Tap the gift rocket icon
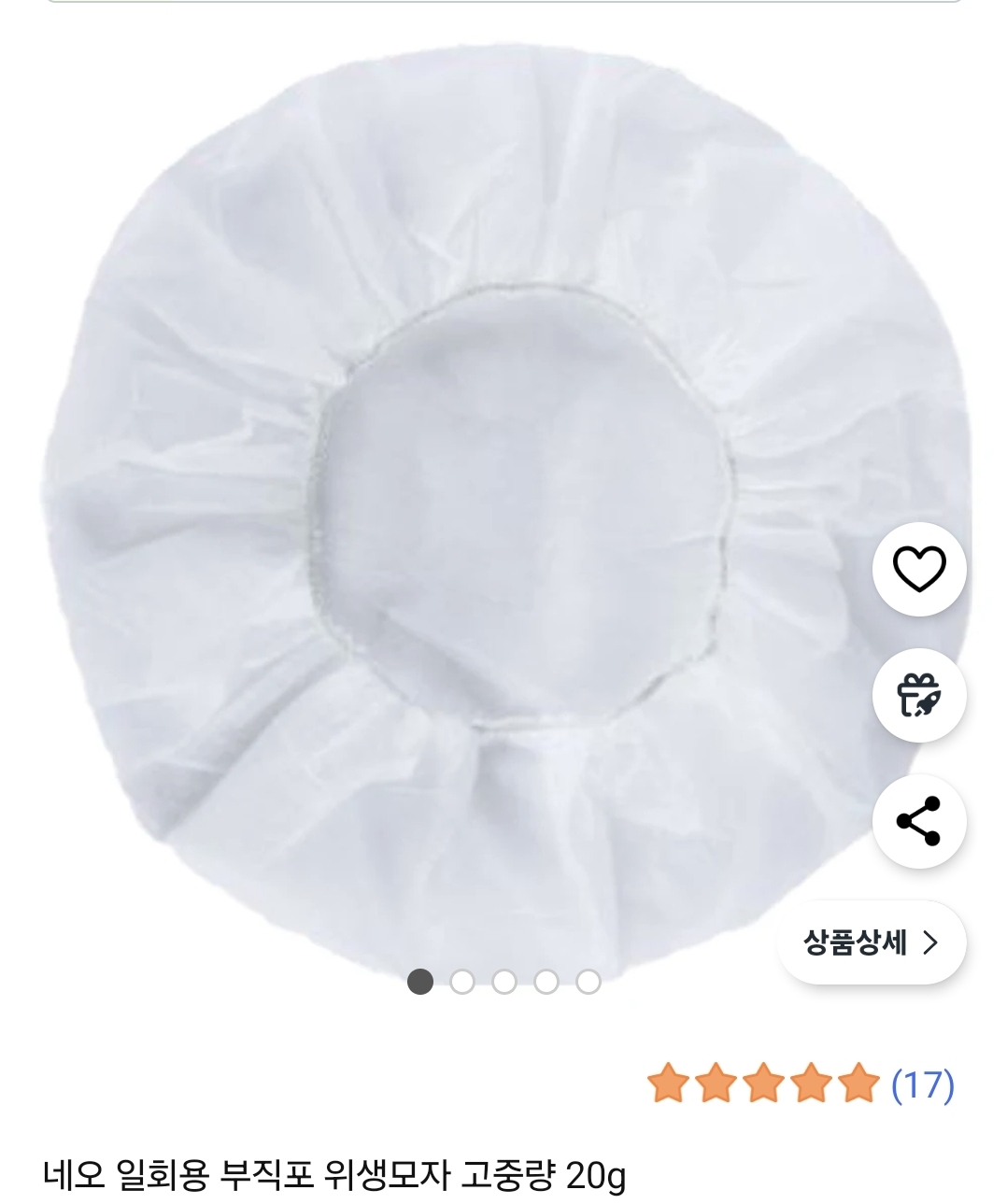Viewport: 1007px width, 1204px height. tap(919, 695)
